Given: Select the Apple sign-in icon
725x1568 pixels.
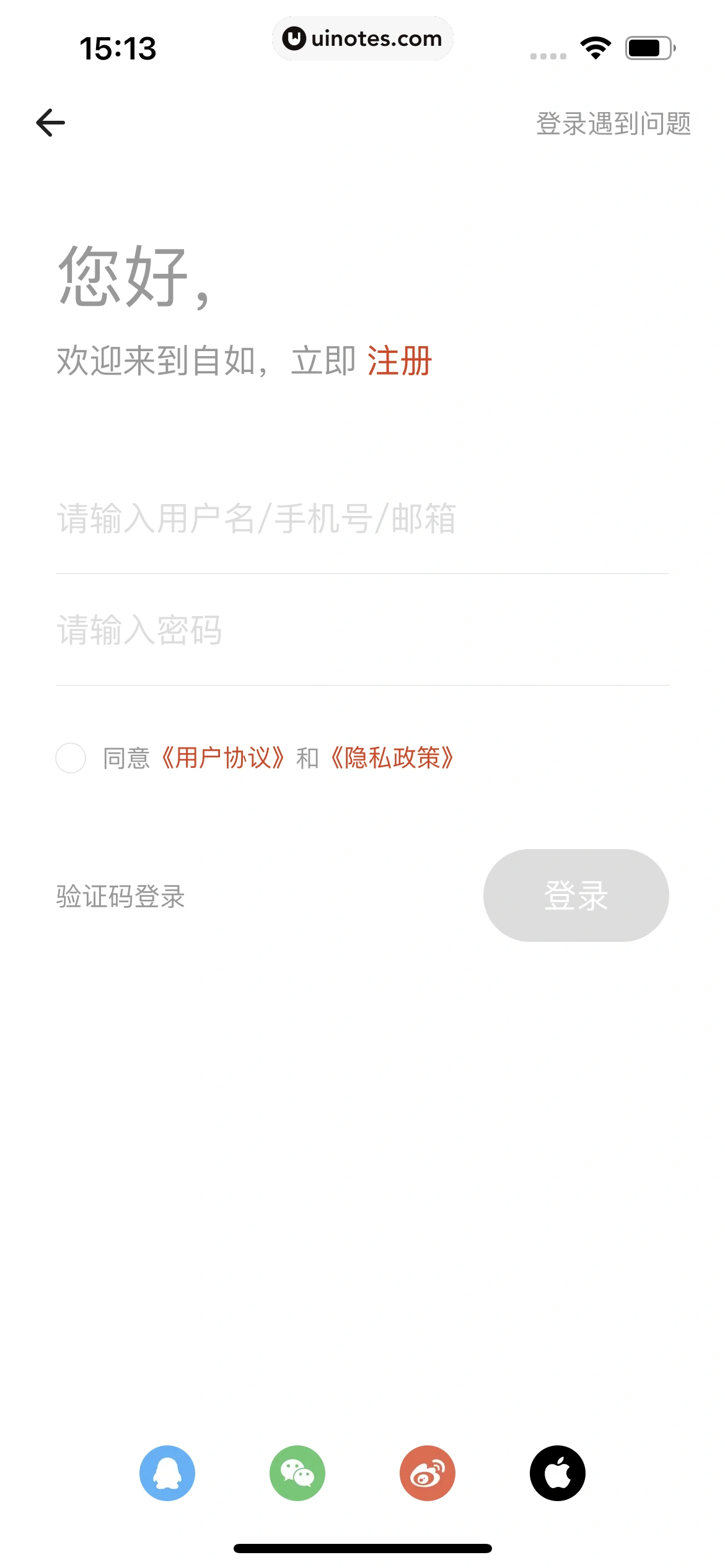Looking at the screenshot, I should pyautogui.click(x=557, y=1473).
